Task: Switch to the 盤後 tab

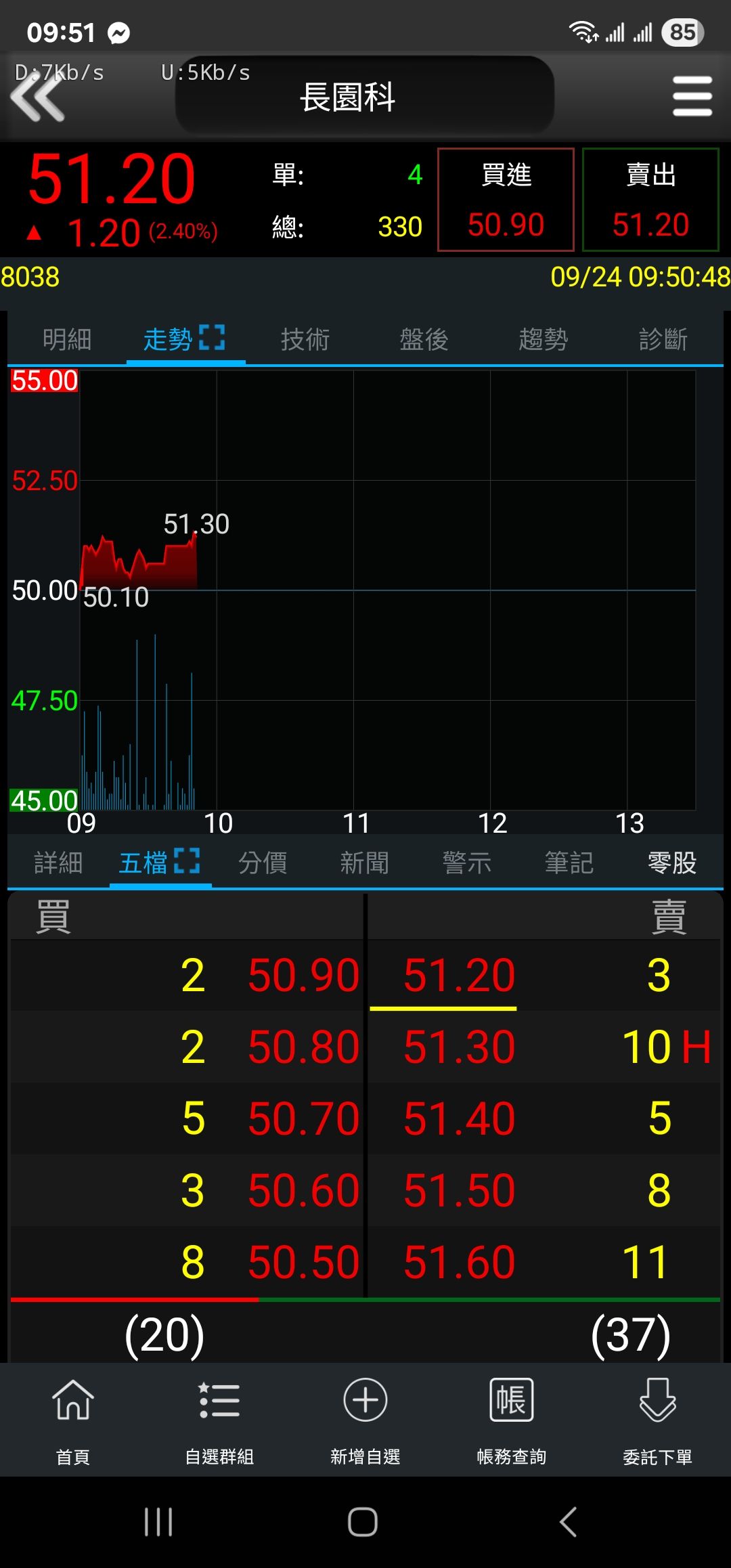Action: tap(424, 339)
